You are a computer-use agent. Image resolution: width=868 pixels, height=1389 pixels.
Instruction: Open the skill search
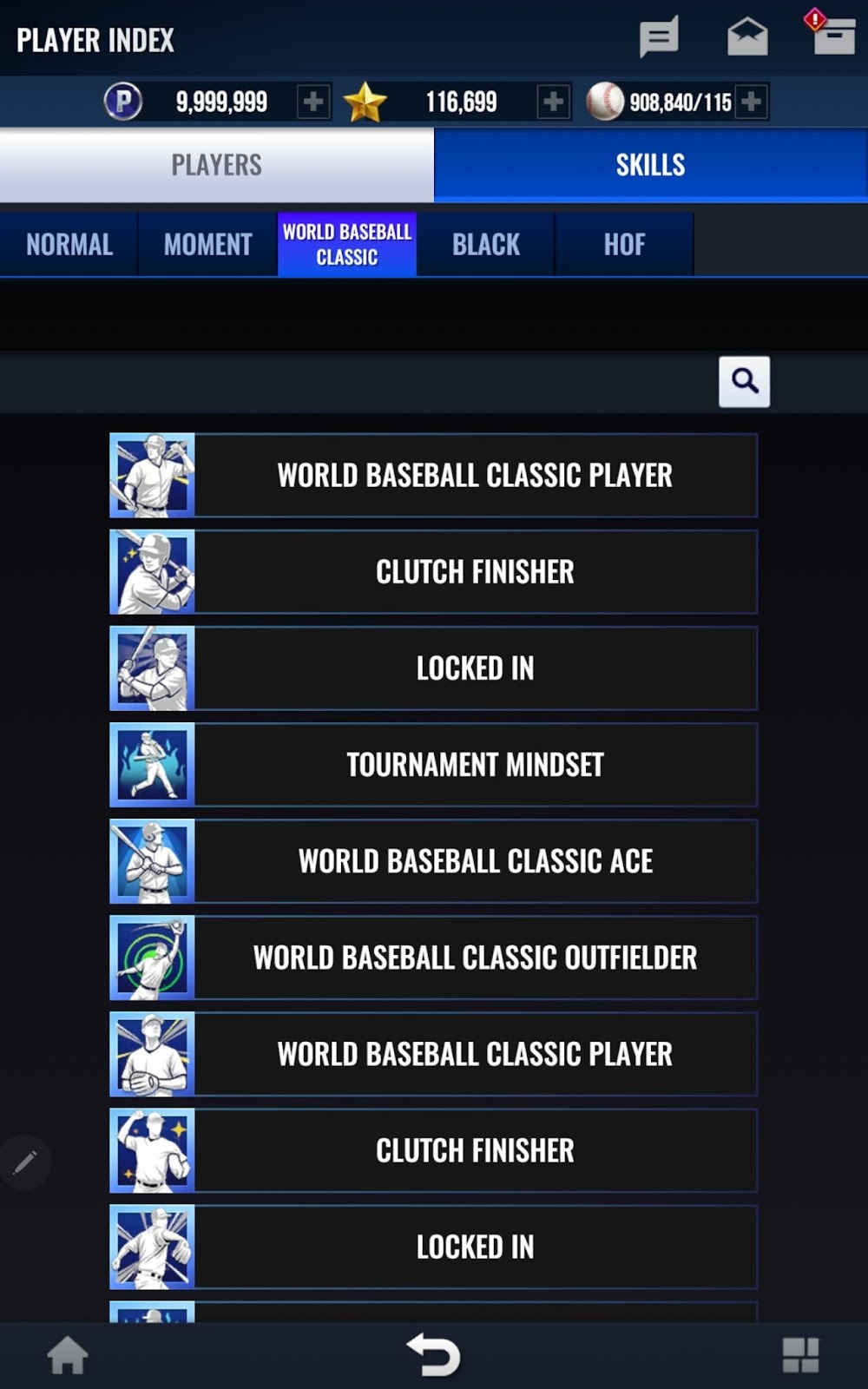(744, 381)
